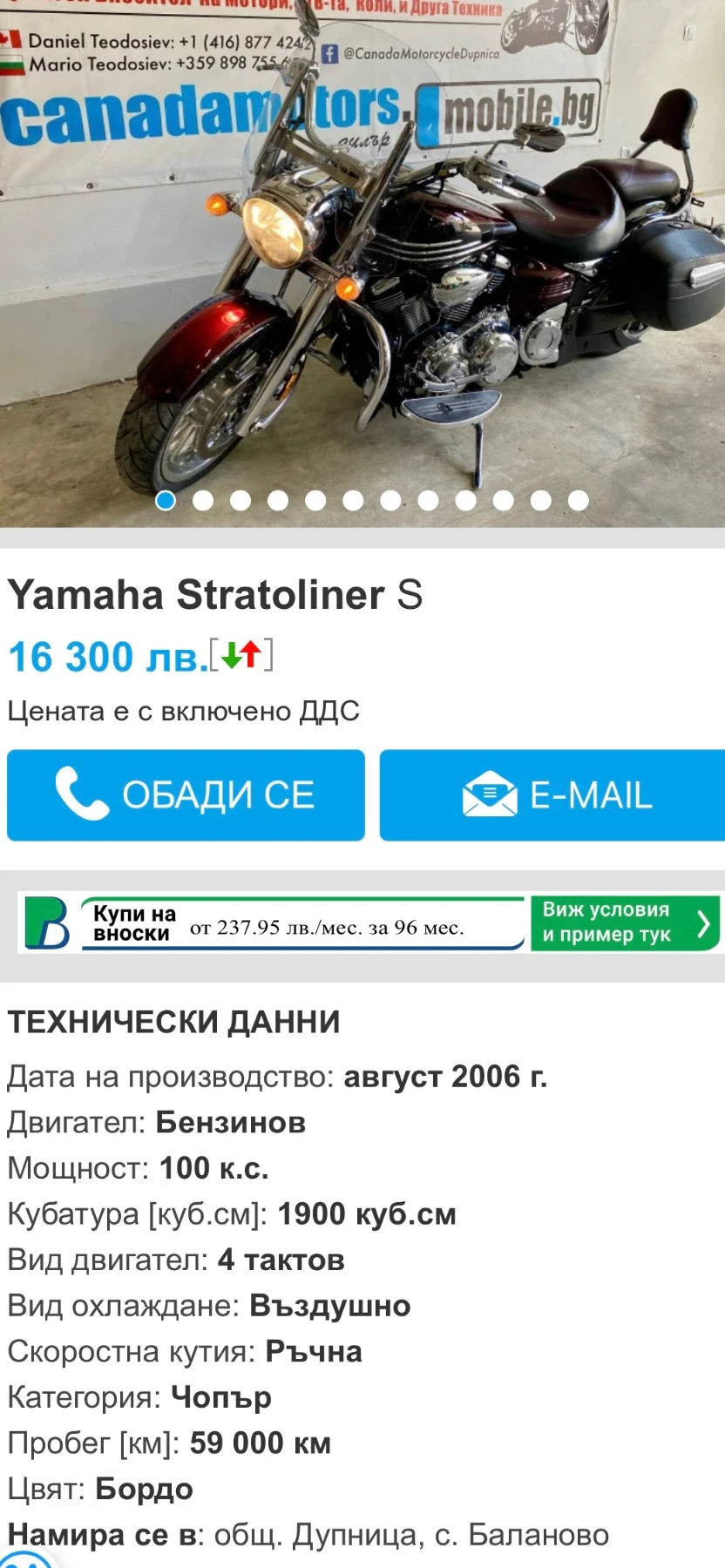The height and width of the screenshot is (1568, 725).
Task: Jump to the second photo dot
Action: click(x=203, y=500)
